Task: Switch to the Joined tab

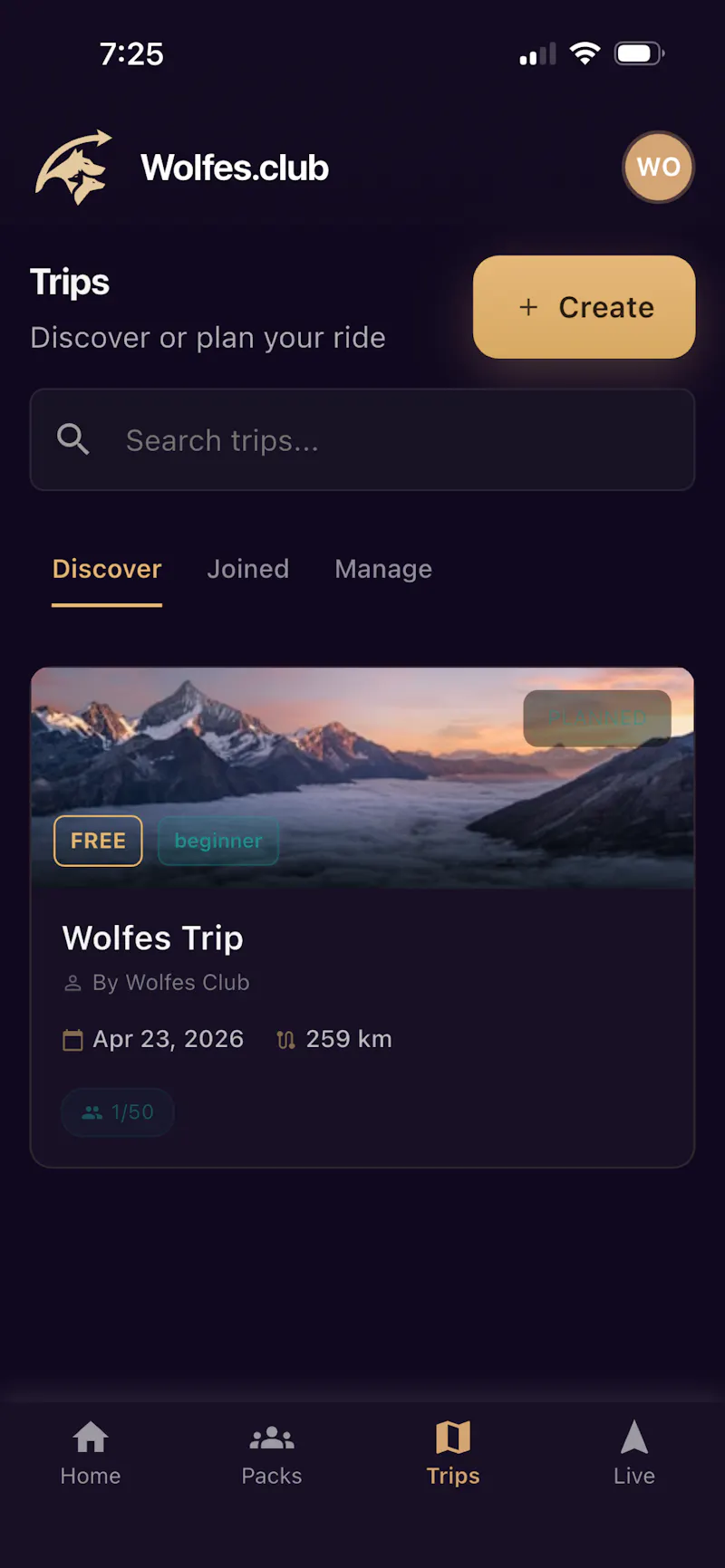Action: click(248, 569)
